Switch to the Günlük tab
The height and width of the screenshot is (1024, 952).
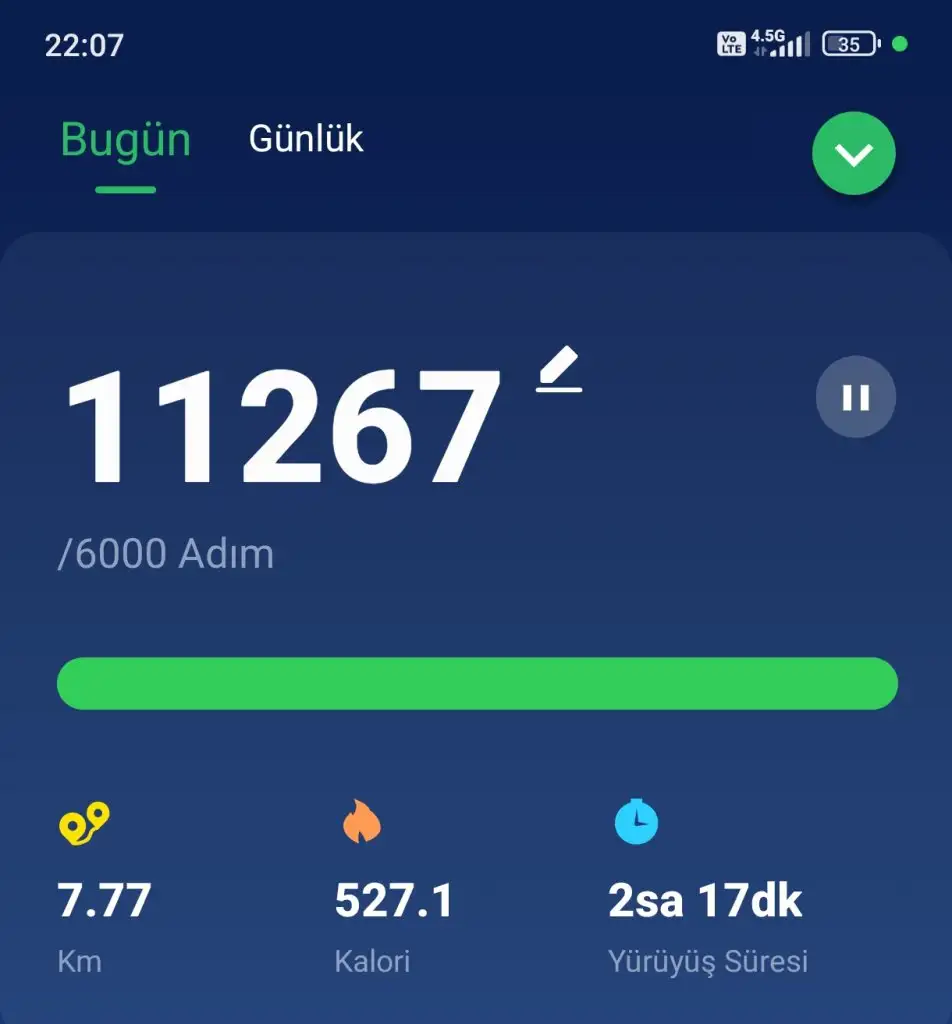point(306,139)
